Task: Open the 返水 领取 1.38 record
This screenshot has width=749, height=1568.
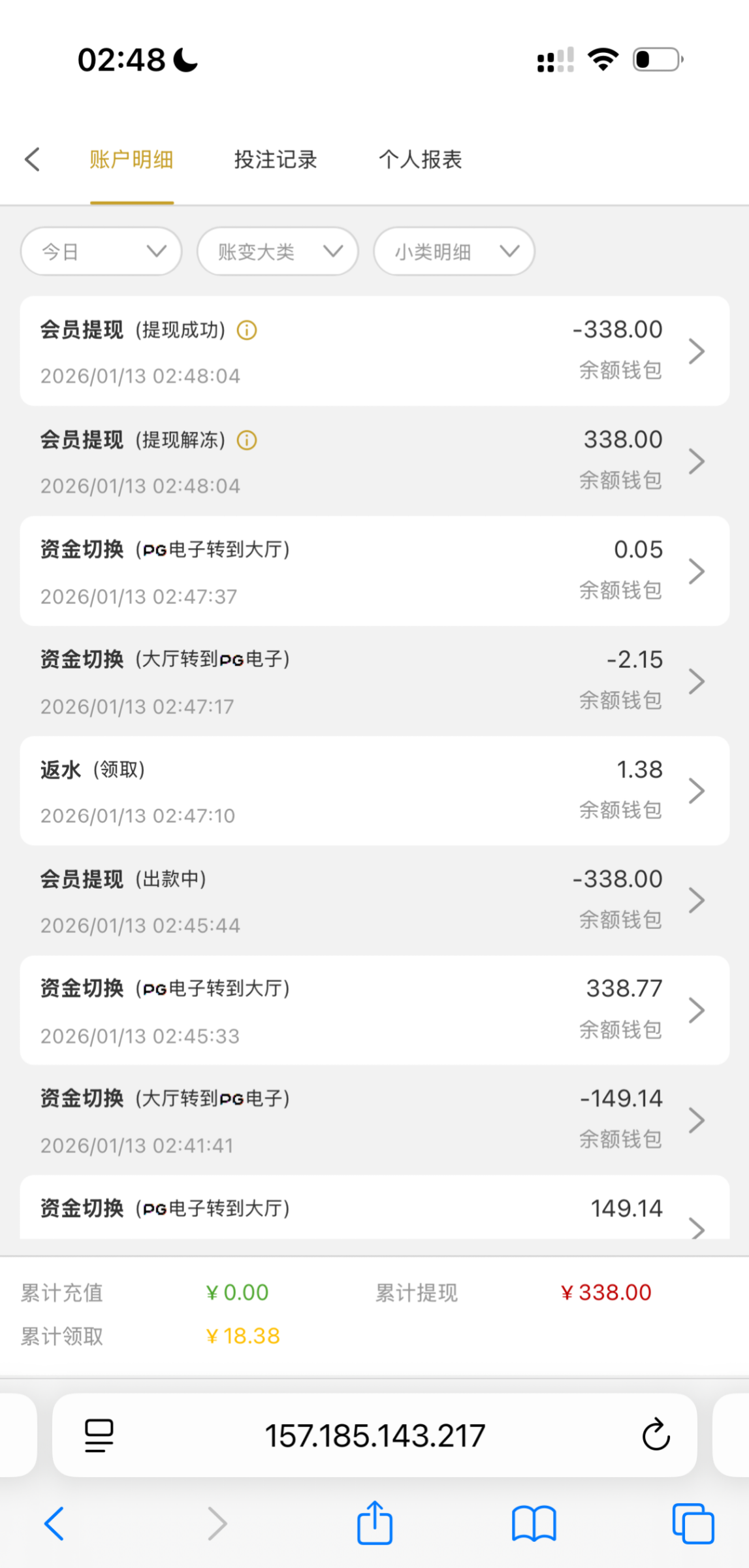Action: tap(374, 791)
